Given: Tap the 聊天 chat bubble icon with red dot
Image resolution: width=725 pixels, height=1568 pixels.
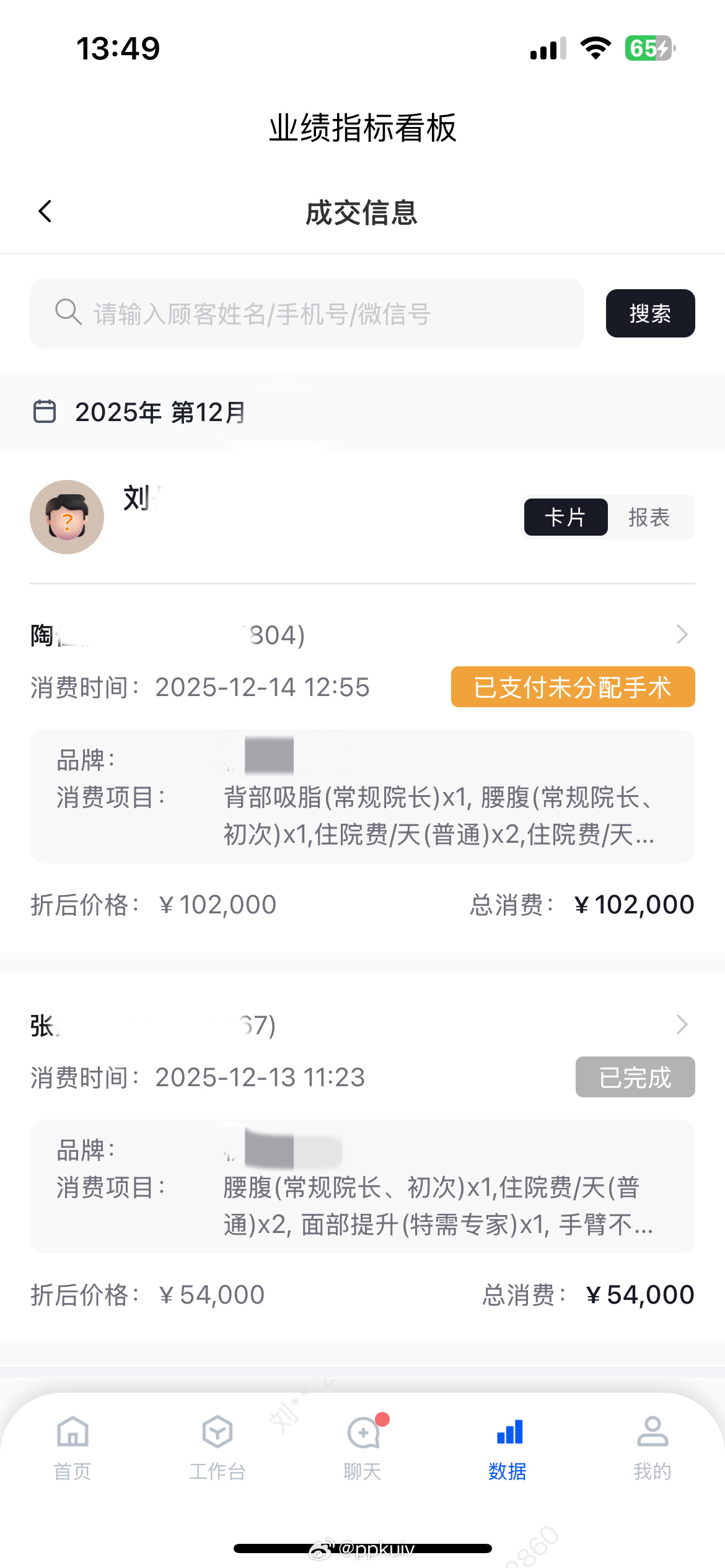Looking at the screenshot, I should (362, 1432).
